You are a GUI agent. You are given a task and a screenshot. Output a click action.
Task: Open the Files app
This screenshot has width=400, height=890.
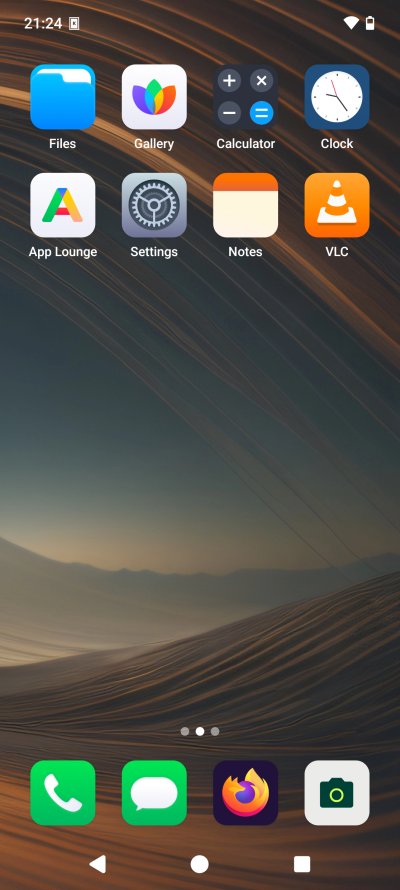pyautogui.click(x=62, y=97)
